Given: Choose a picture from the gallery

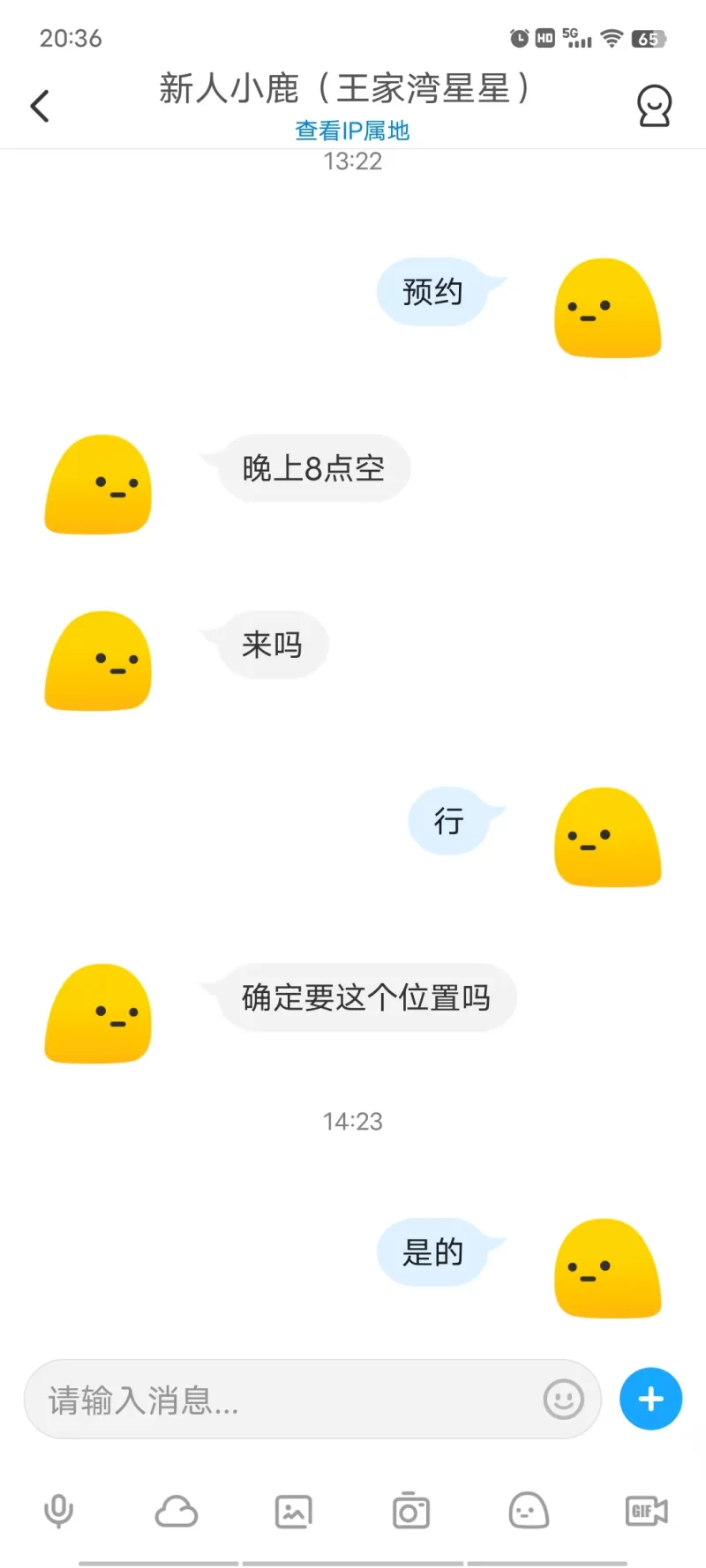Looking at the screenshot, I should [294, 1512].
